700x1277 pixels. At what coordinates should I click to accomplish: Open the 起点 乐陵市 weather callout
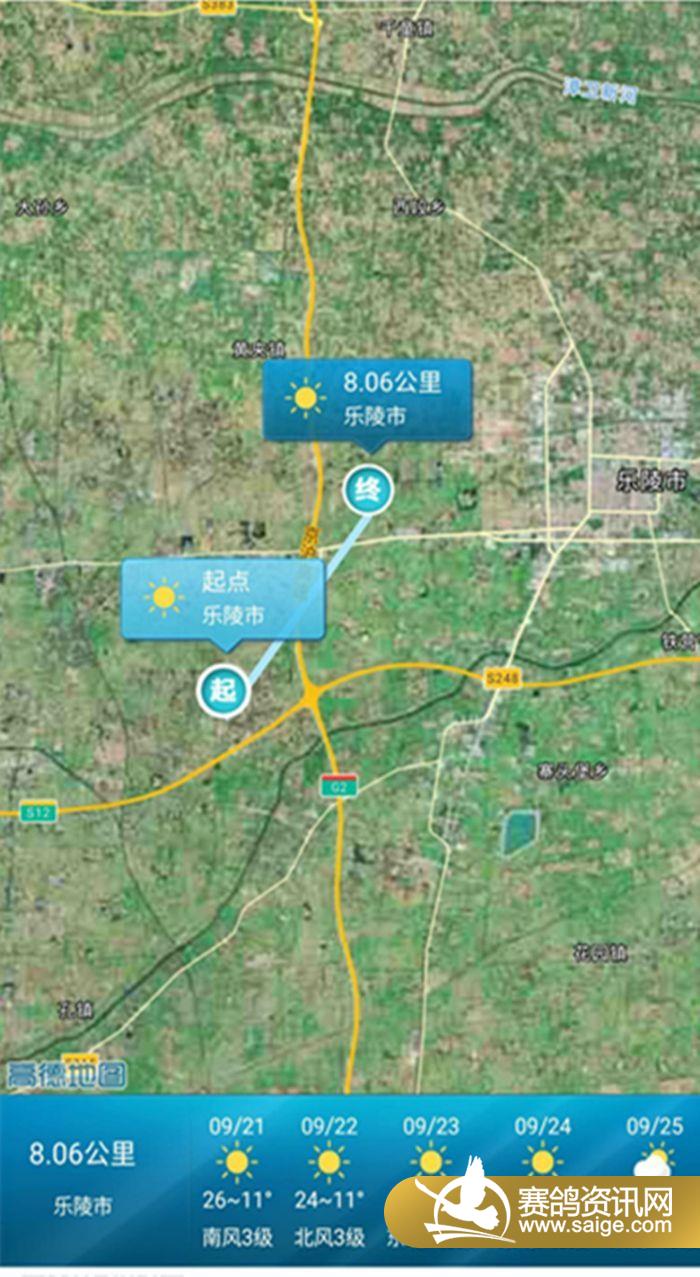pos(223,599)
